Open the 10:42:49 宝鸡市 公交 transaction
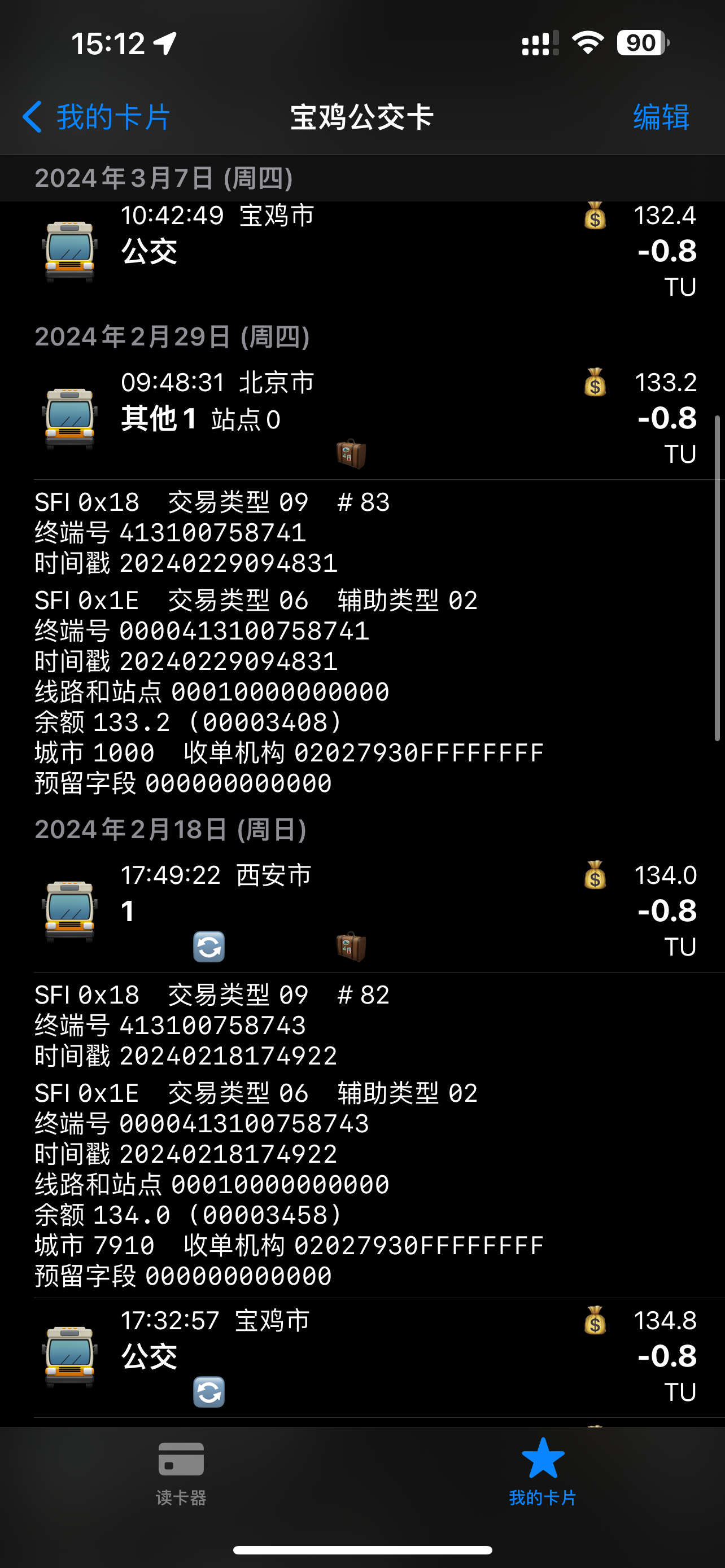Viewport: 725px width, 1568px height. (362, 251)
